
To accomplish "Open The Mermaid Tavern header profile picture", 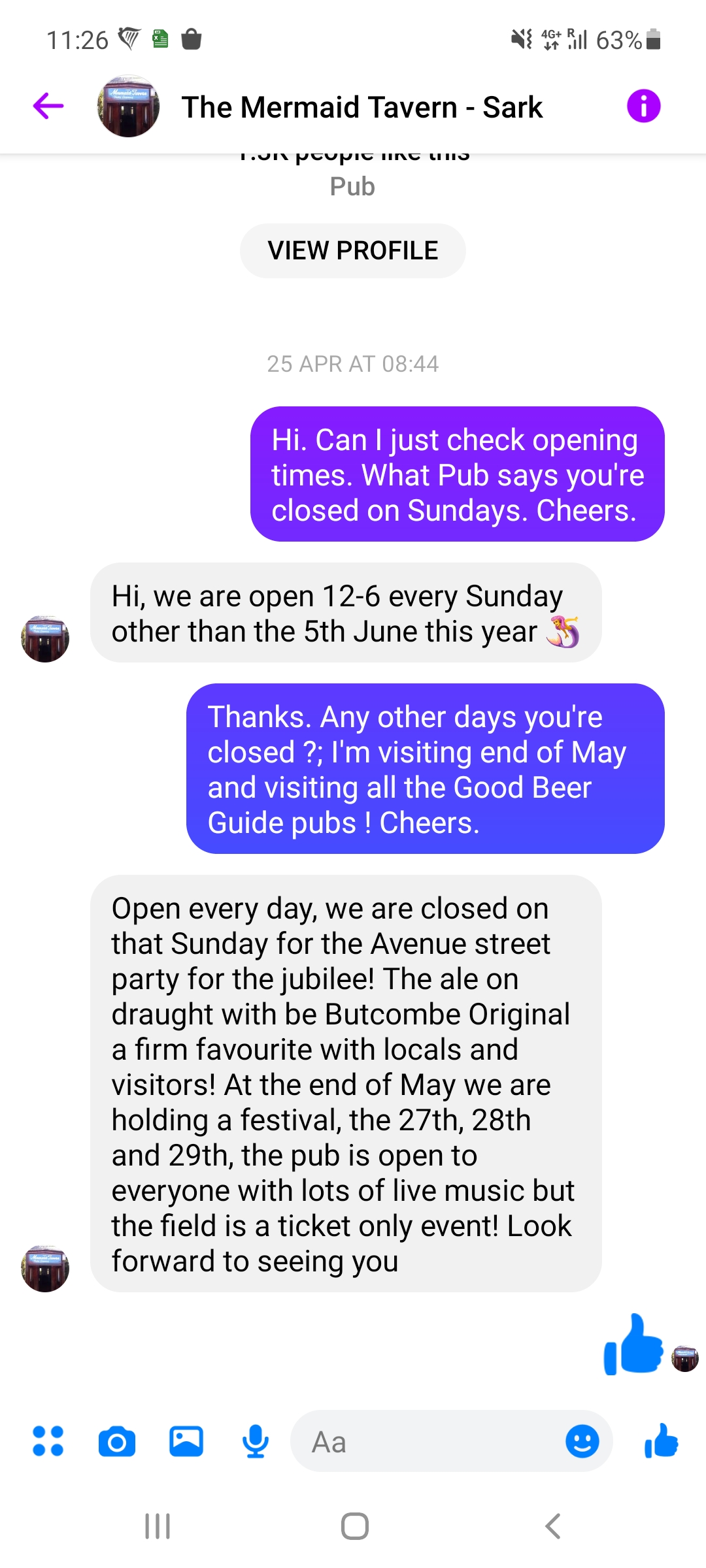I will (128, 106).
